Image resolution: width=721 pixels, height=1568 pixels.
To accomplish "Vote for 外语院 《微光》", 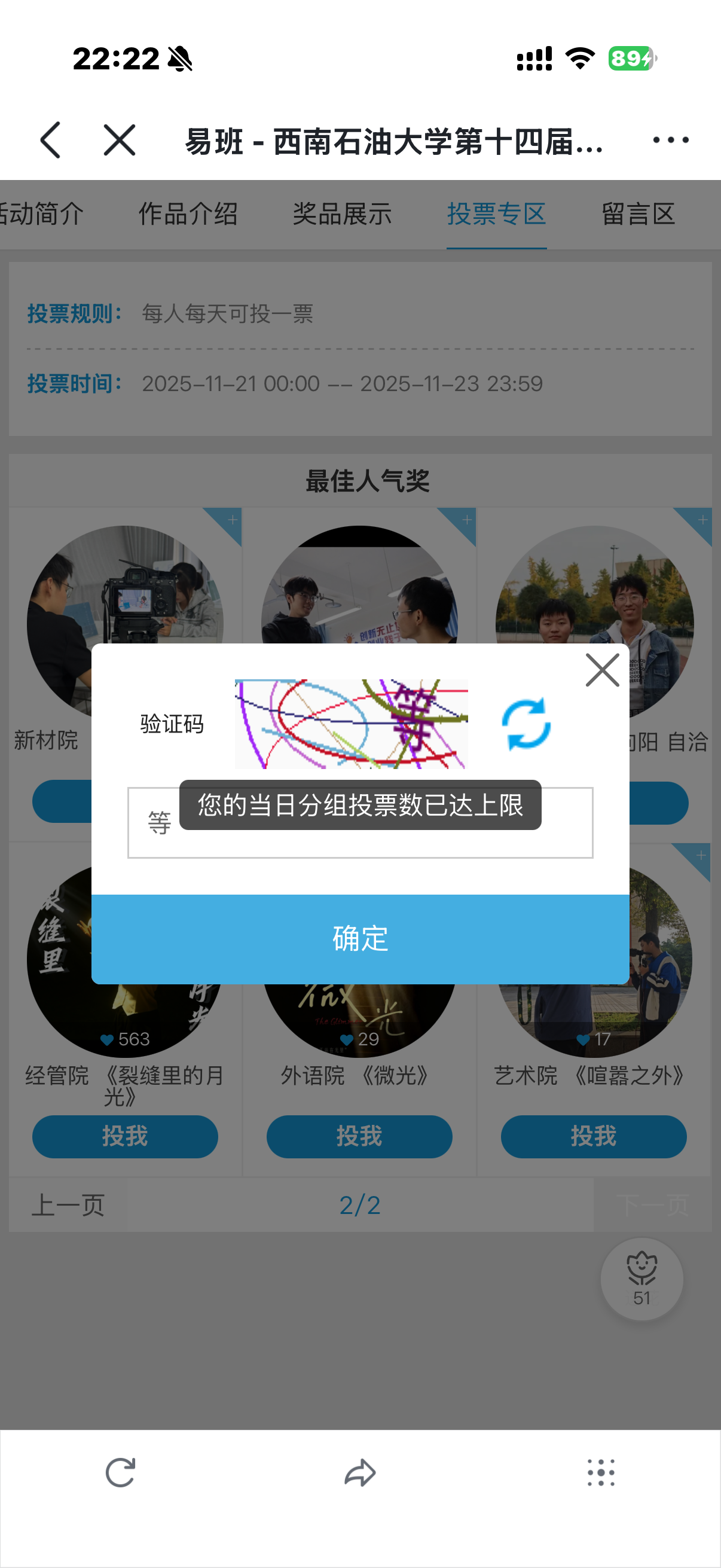I will (359, 1136).
